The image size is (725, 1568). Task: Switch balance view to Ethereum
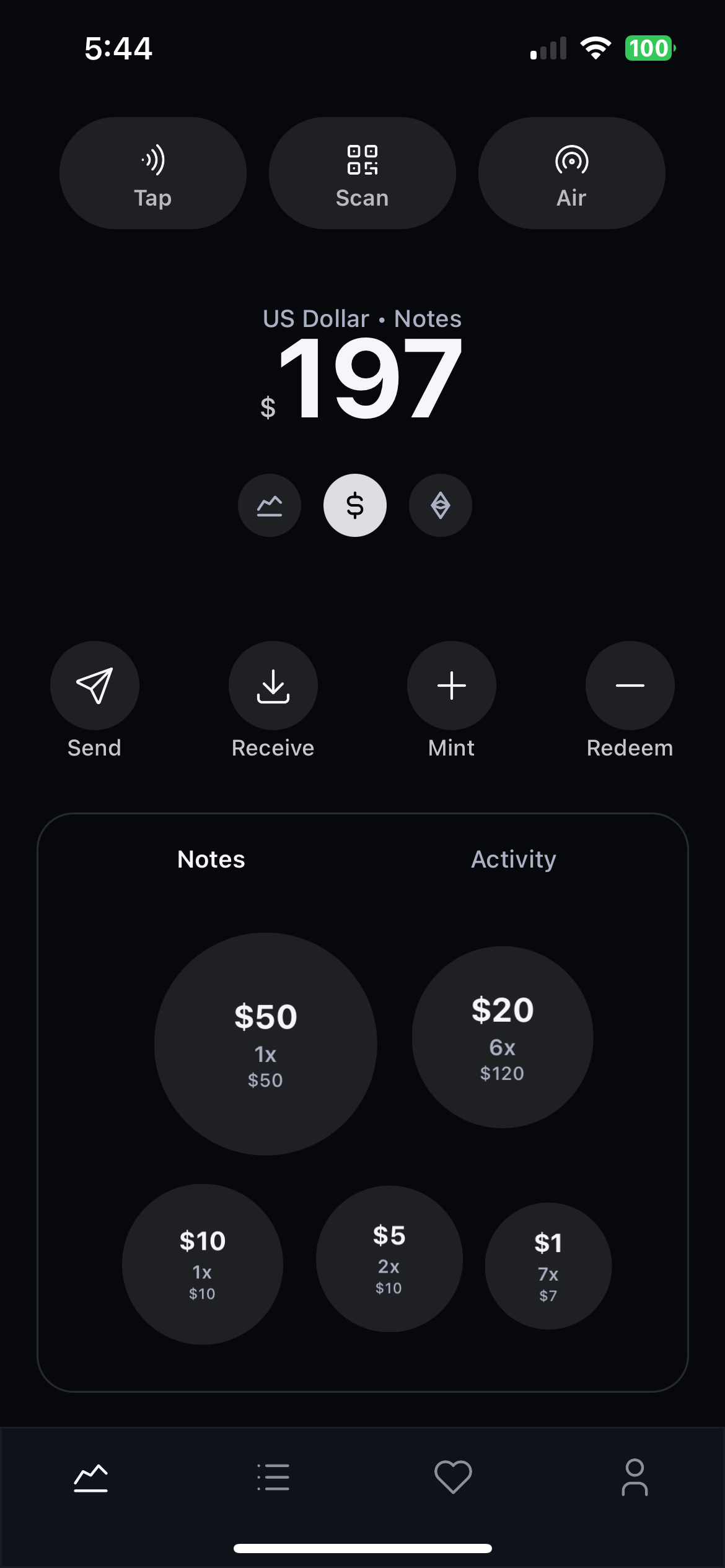tap(440, 505)
